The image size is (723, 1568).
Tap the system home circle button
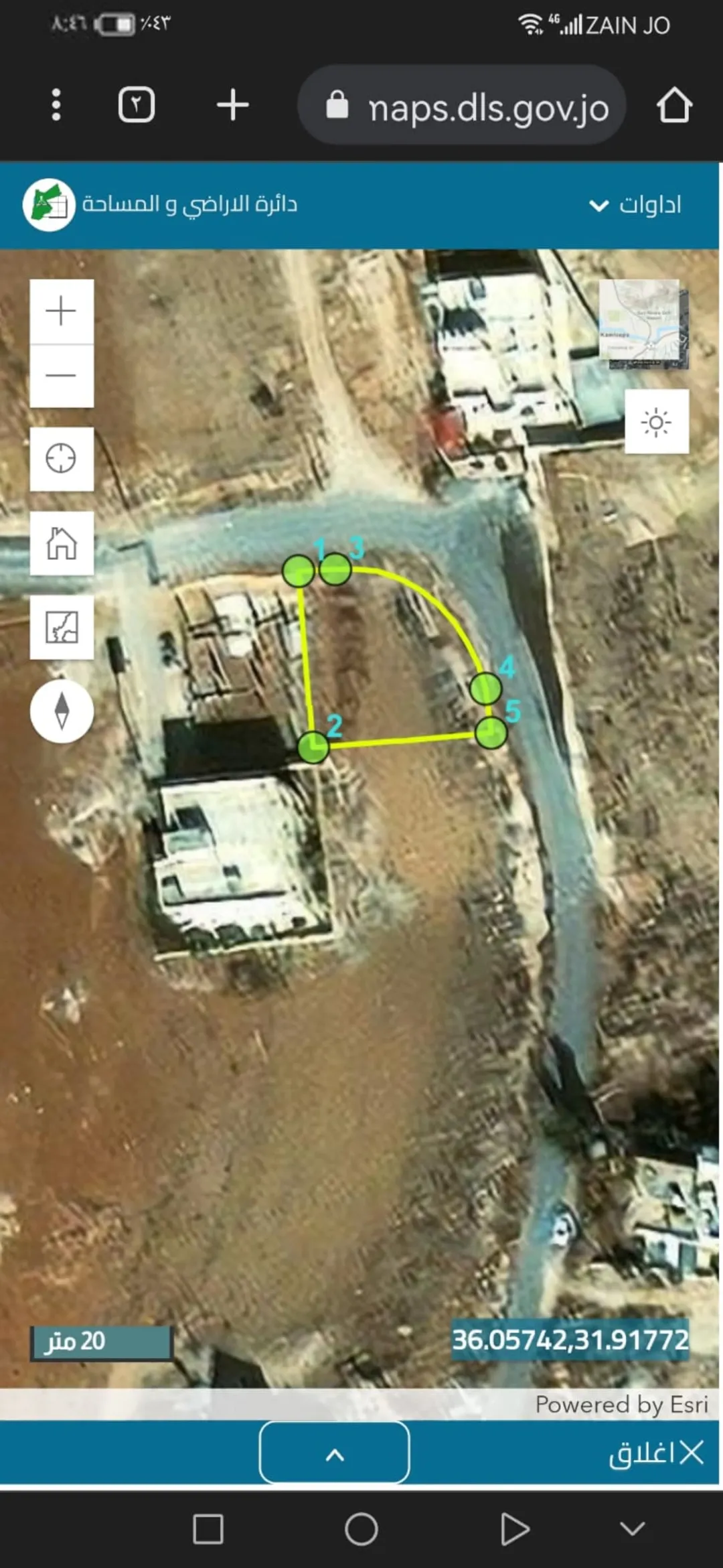[361, 1530]
